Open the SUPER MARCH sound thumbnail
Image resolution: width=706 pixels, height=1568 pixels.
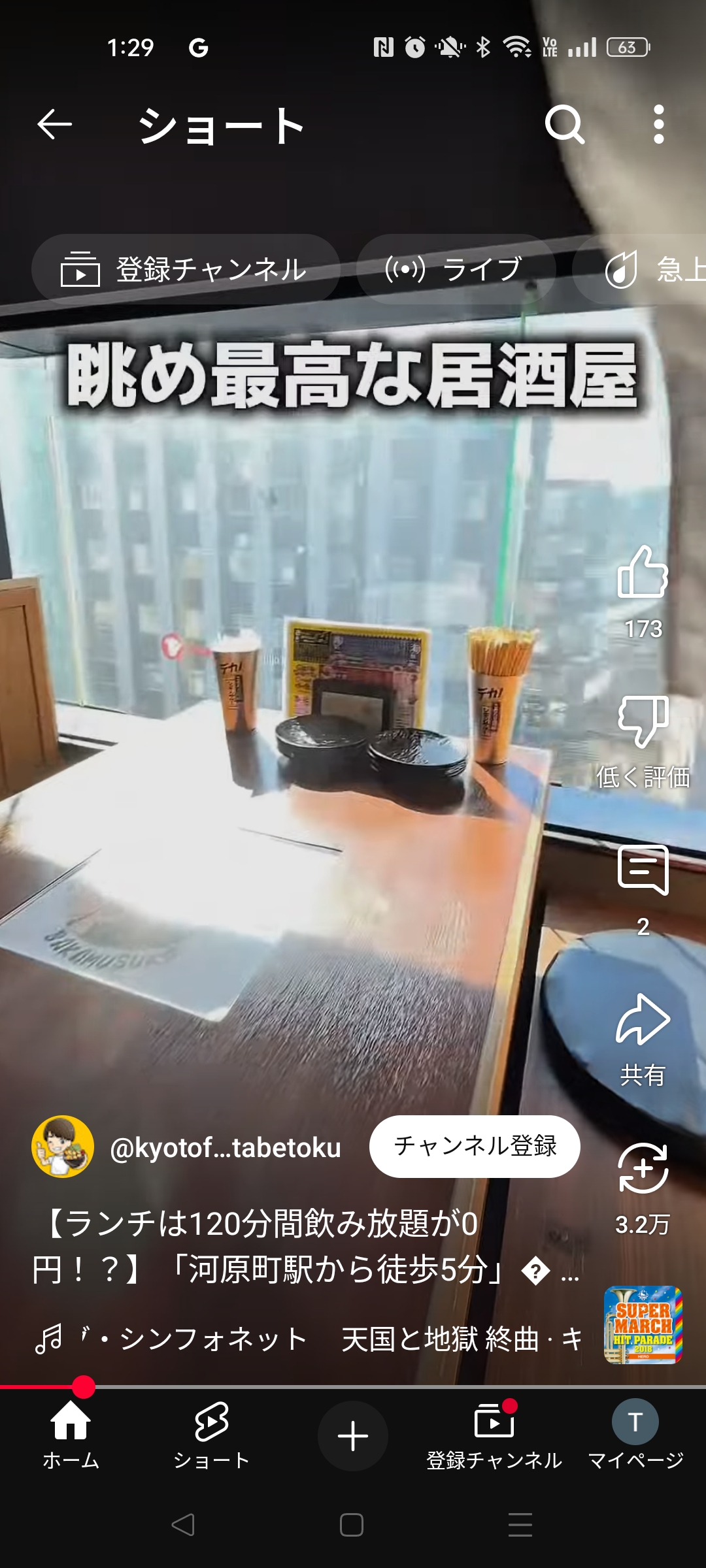tap(643, 1325)
